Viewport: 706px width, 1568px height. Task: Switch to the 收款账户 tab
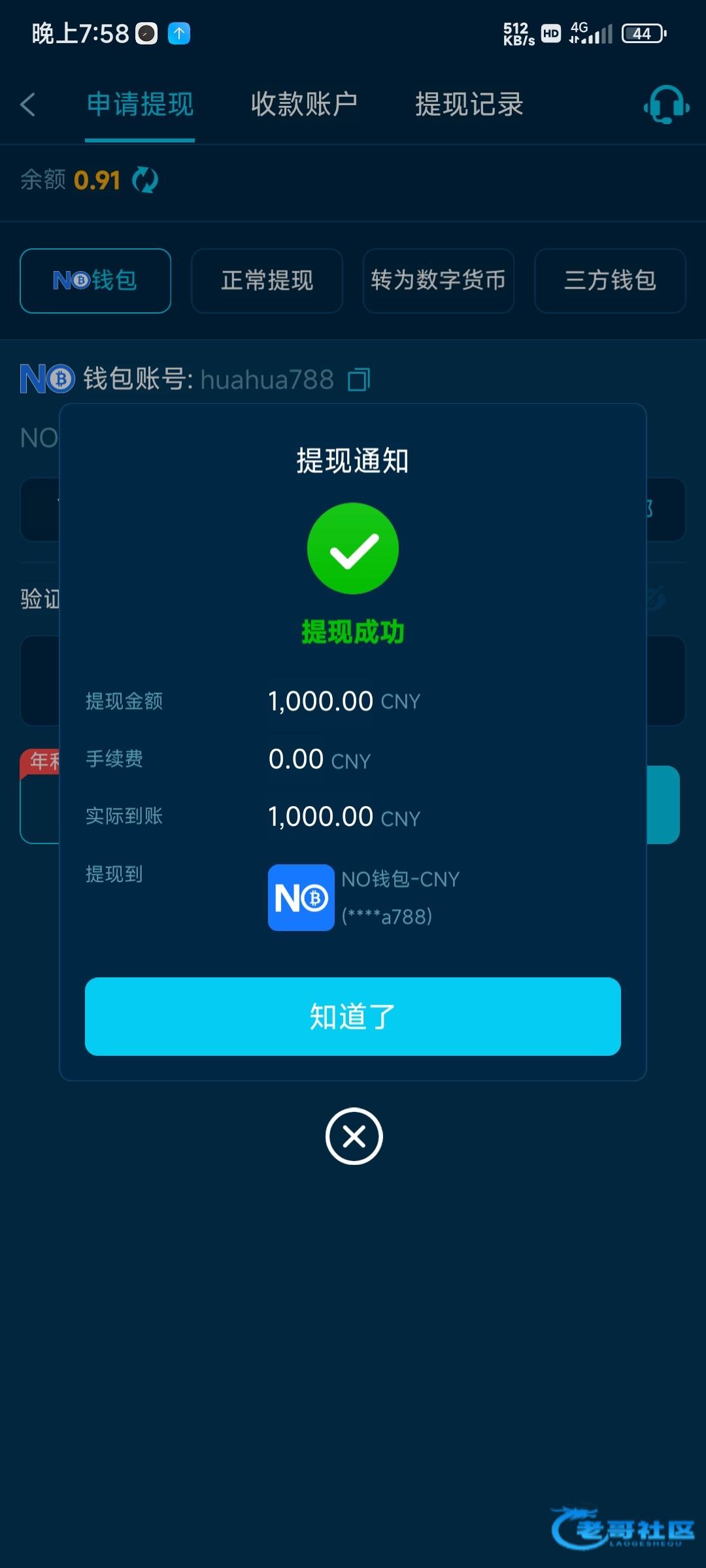(x=304, y=105)
